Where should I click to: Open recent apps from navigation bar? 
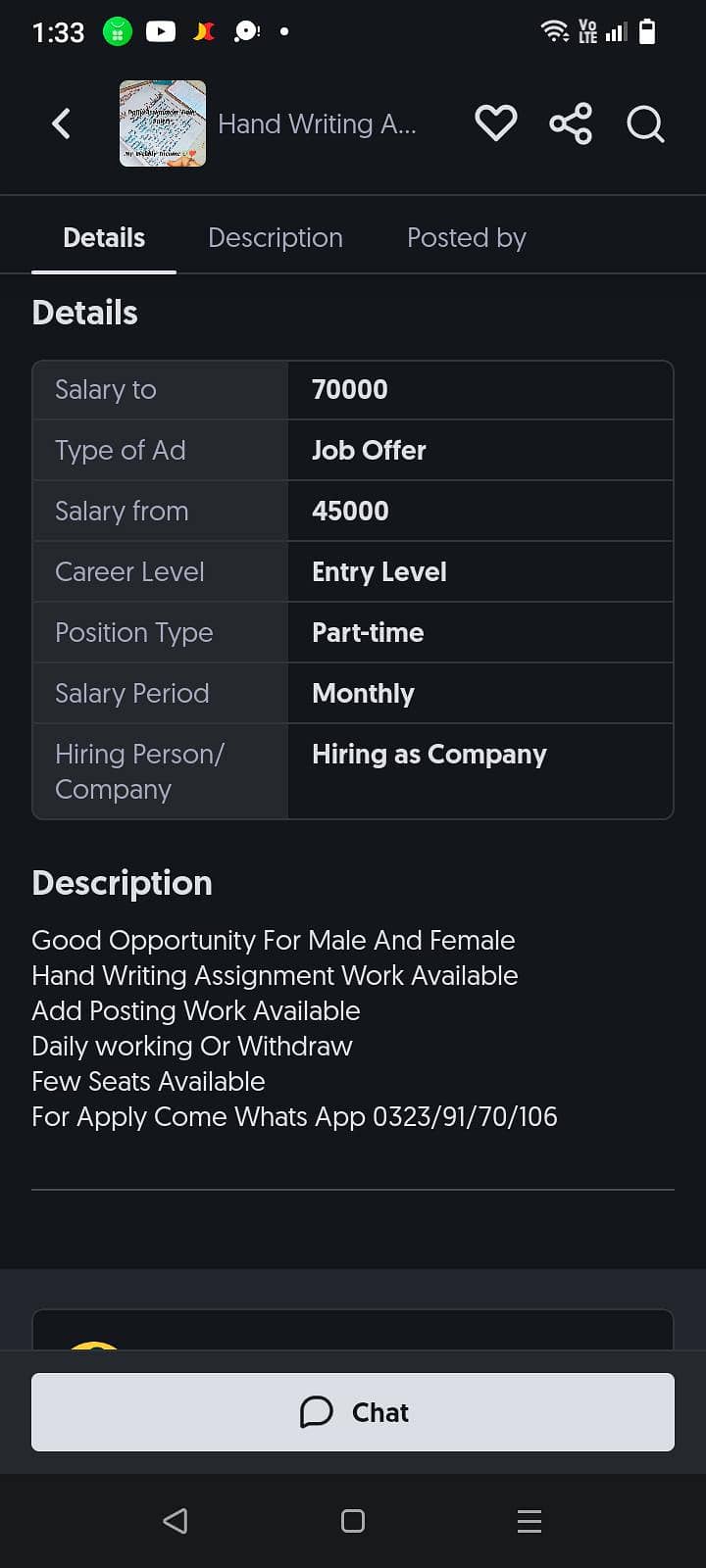pyautogui.click(x=529, y=1521)
